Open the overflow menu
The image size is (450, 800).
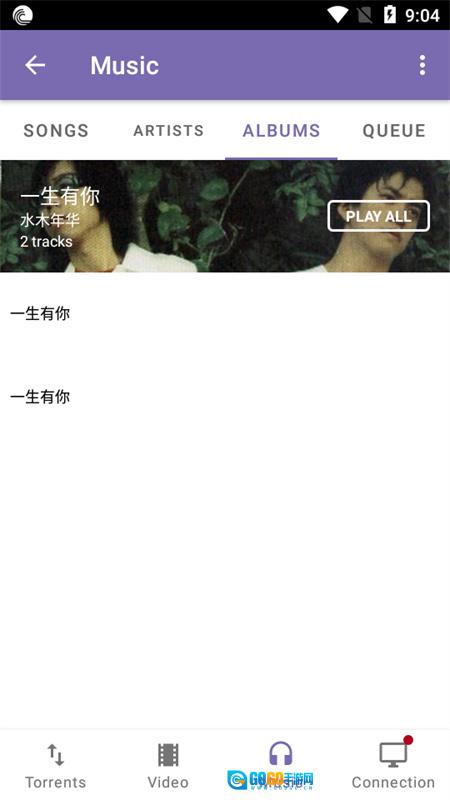coord(422,65)
